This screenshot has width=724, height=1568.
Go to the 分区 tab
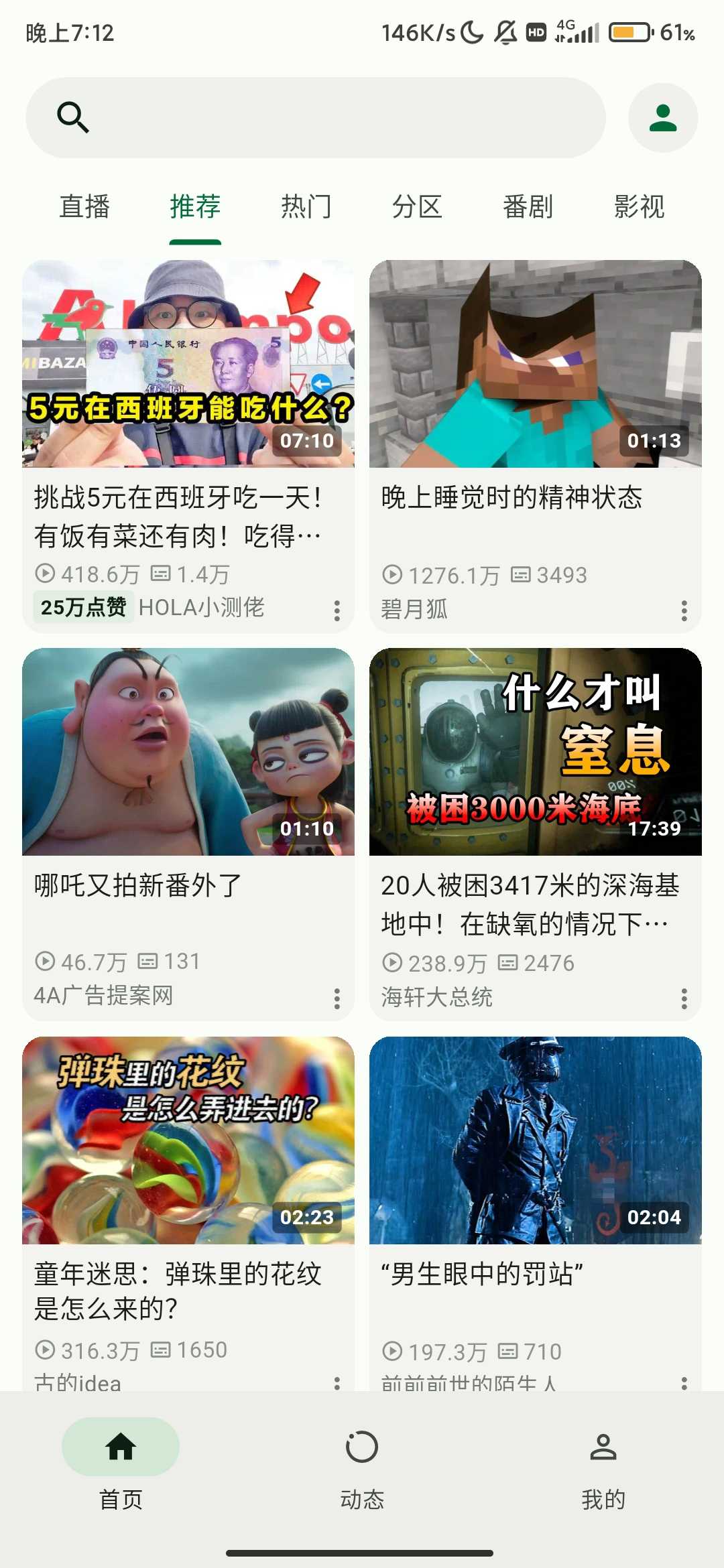click(x=417, y=206)
